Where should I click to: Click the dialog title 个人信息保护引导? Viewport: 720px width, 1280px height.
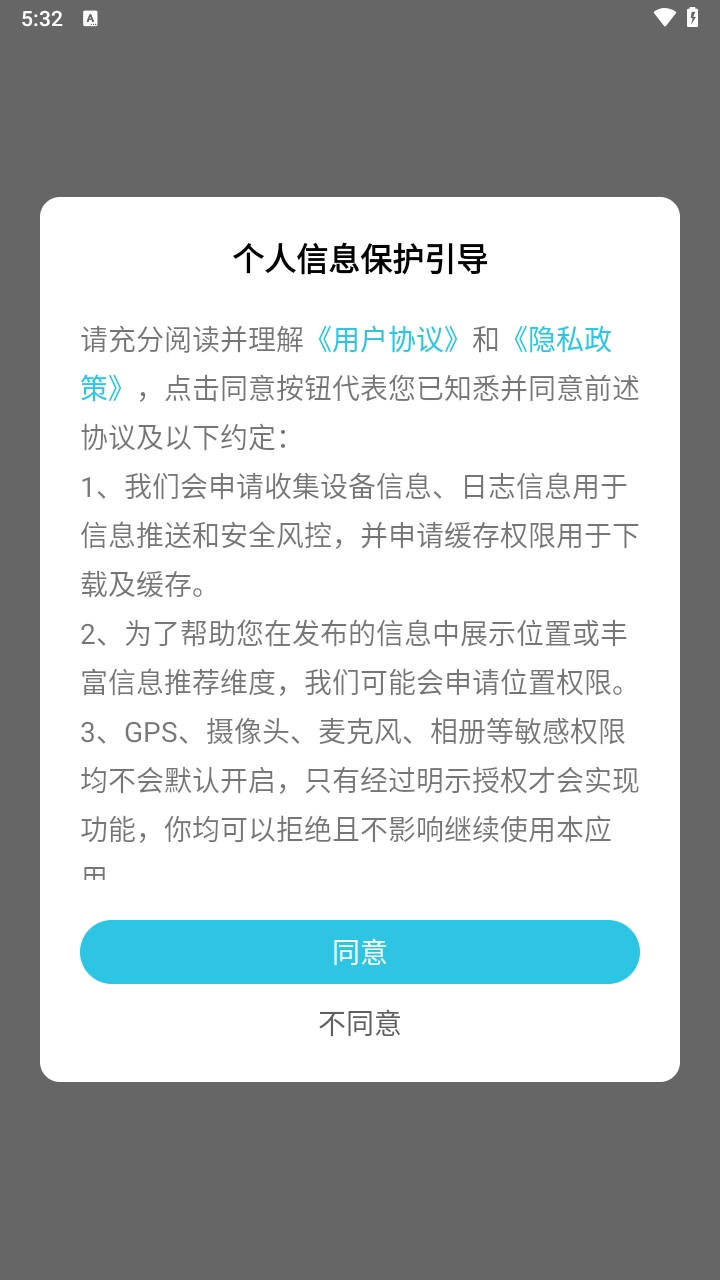[x=360, y=258]
